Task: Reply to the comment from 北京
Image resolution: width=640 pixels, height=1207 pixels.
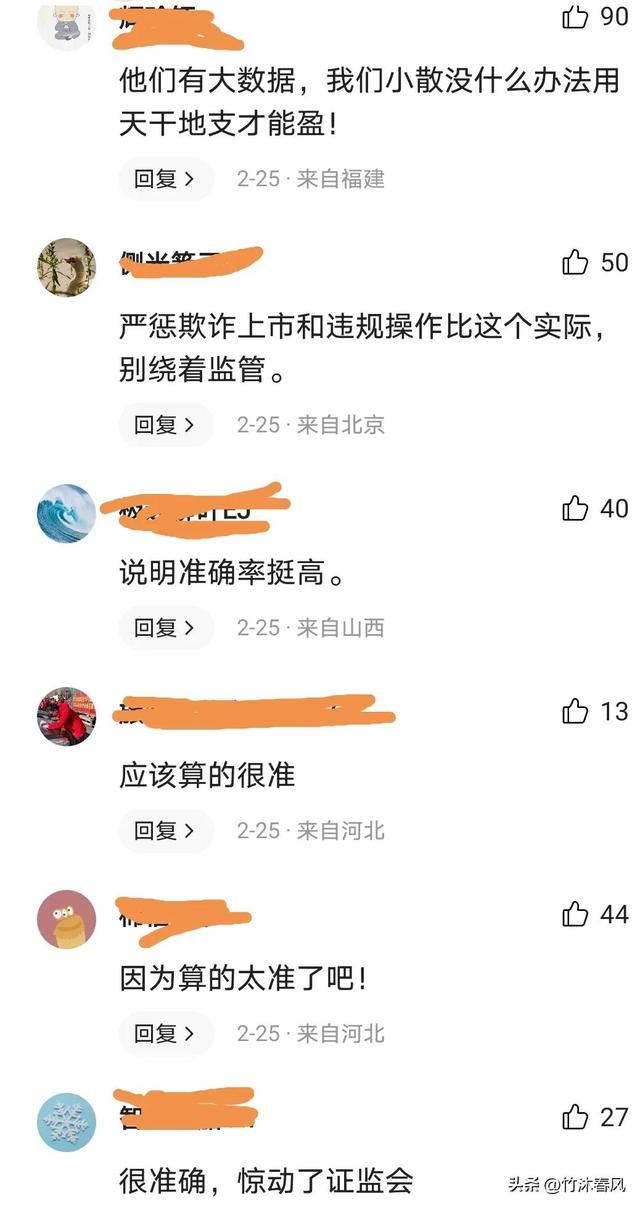Action: click(x=166, y=425)
